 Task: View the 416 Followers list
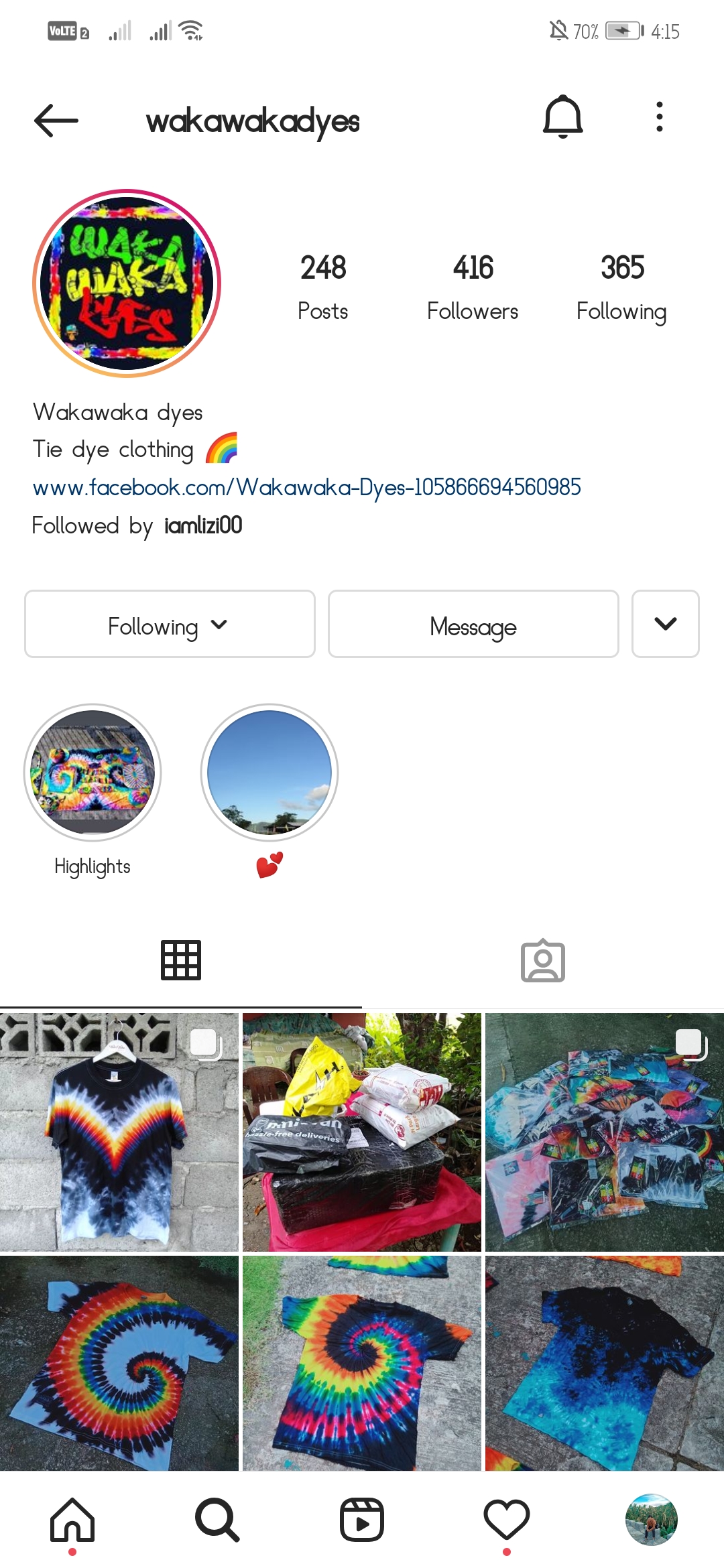point(473,287)
